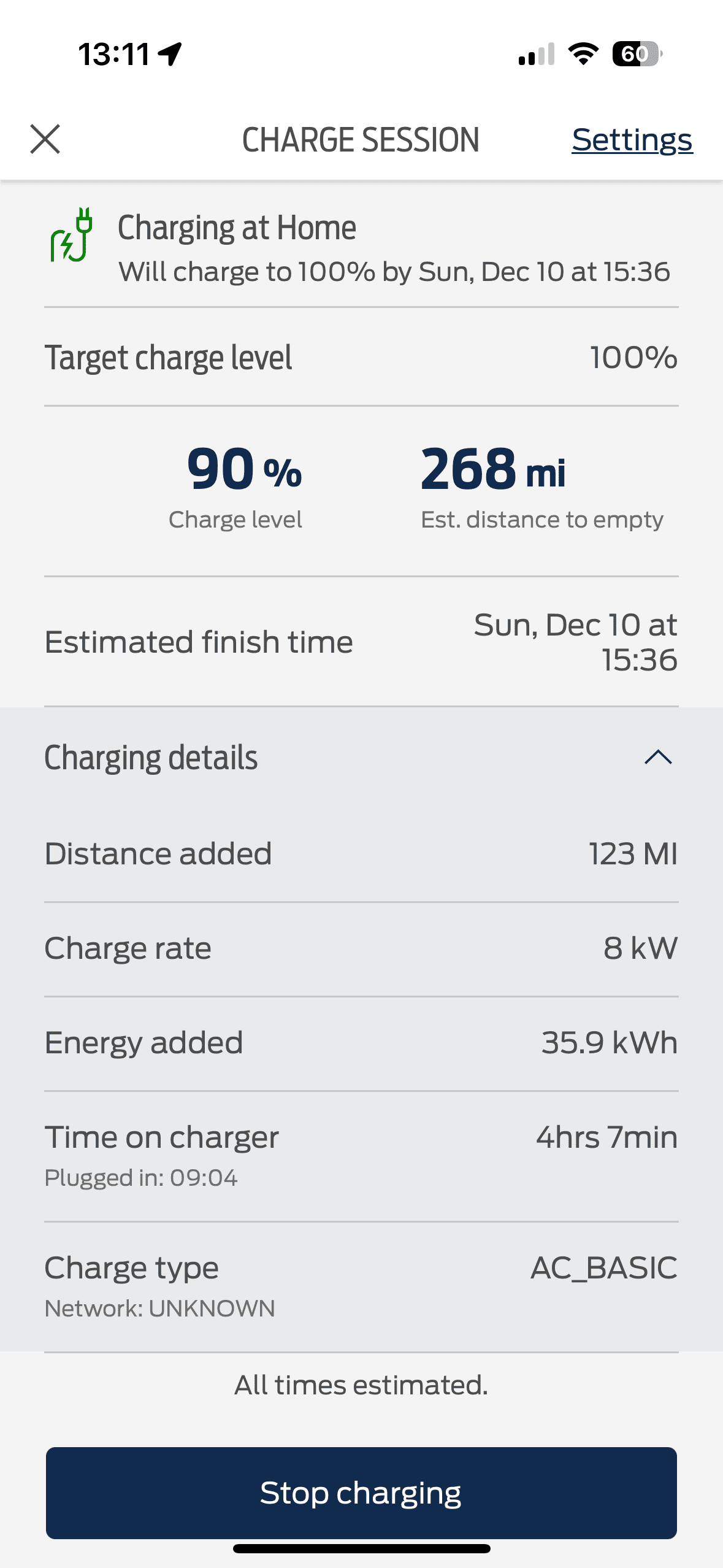
Task: Open charge Settings
Action: click(x=632, y=139)
